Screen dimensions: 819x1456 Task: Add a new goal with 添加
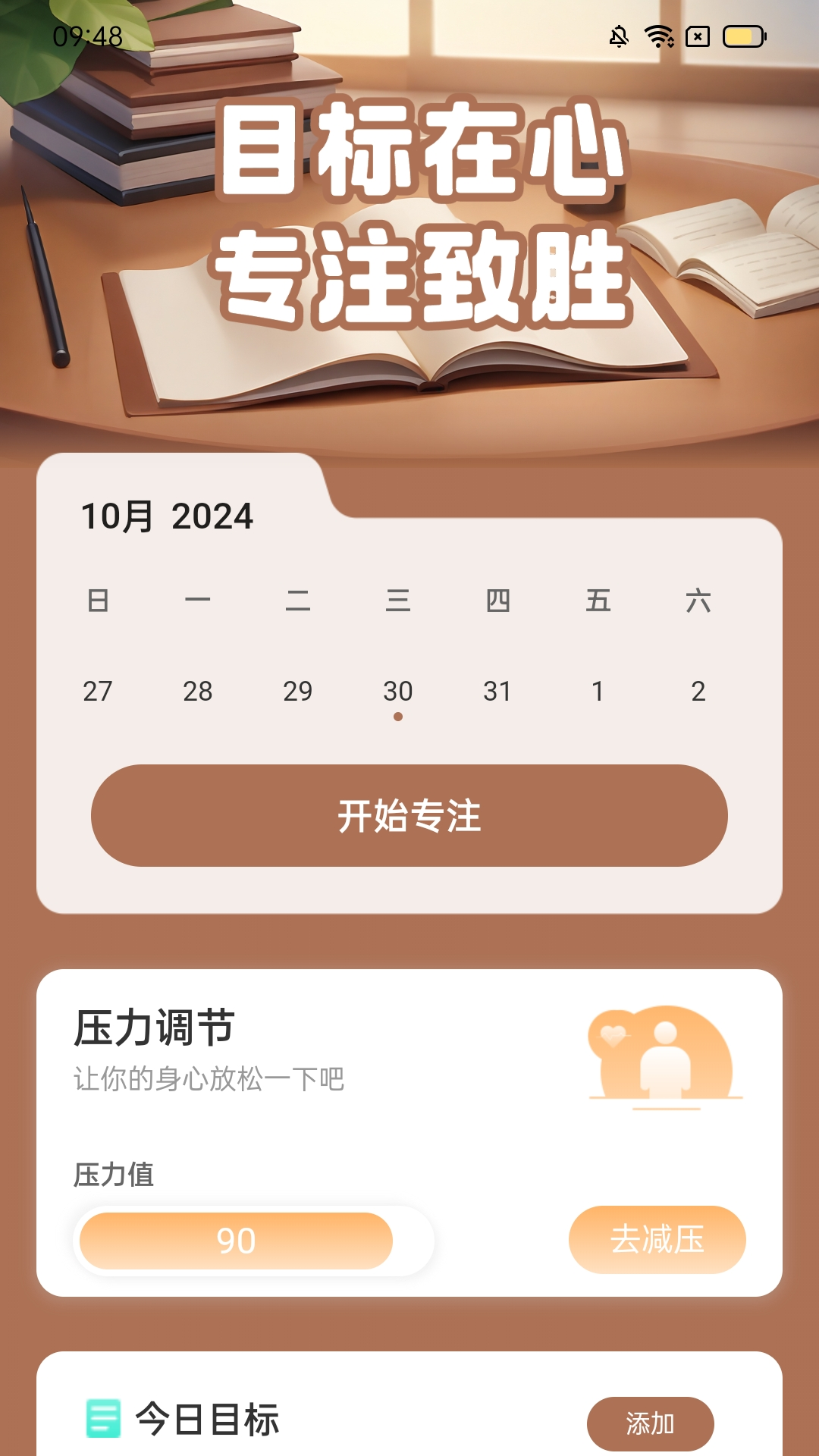(x=650, y=1423)
